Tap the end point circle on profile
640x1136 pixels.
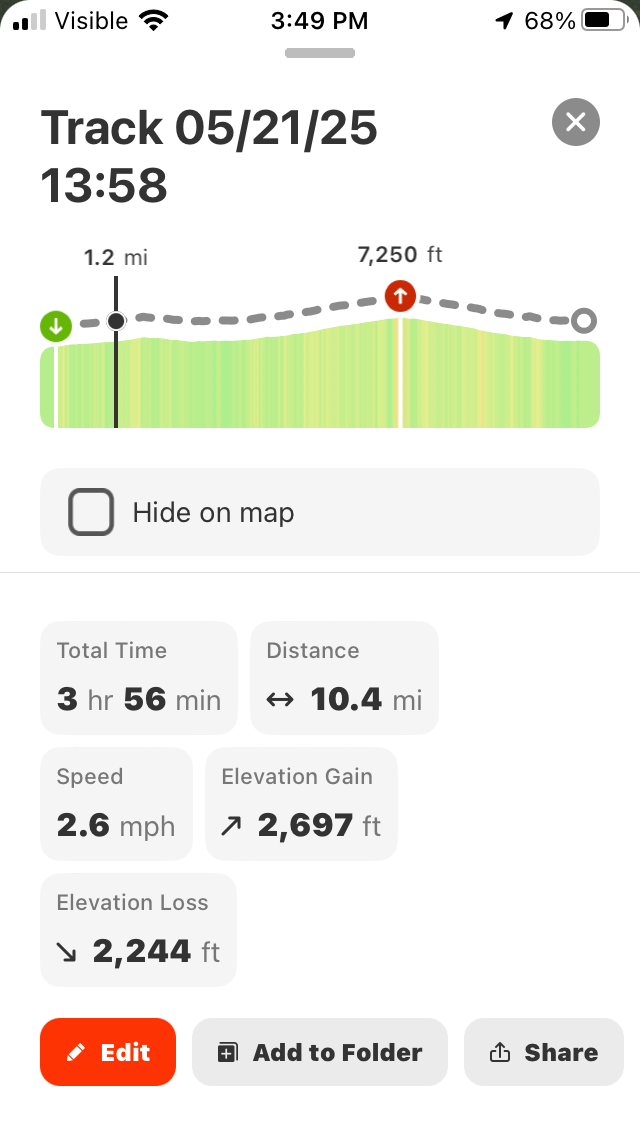click(584, 321)
